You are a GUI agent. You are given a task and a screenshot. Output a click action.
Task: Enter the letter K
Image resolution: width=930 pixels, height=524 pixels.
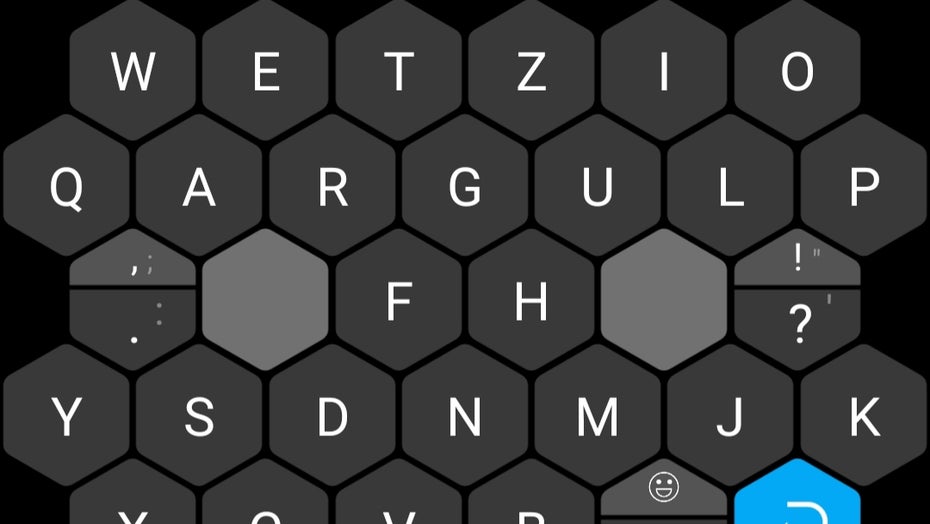click(864, 417)
